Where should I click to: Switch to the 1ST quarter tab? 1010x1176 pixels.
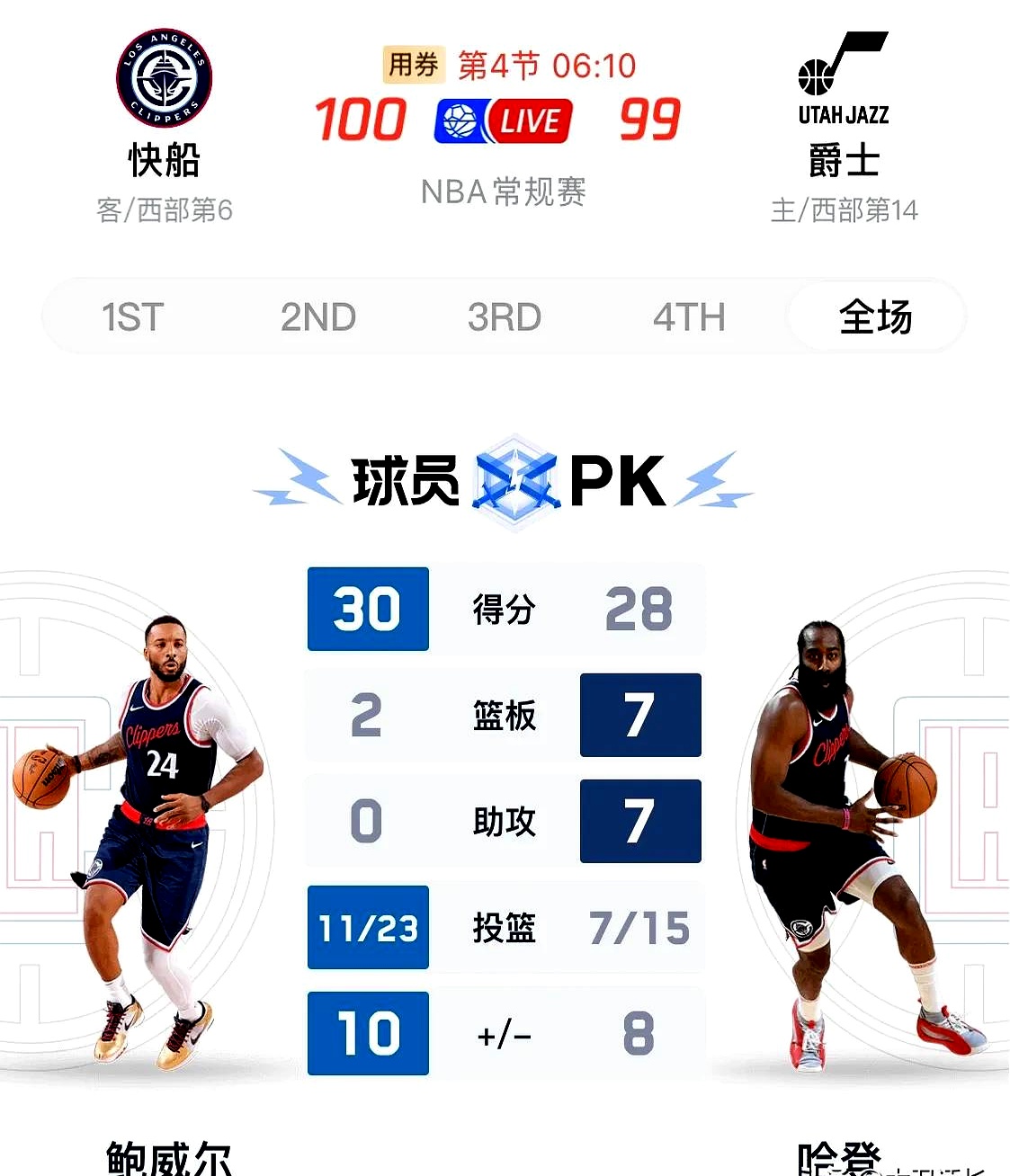134,316
